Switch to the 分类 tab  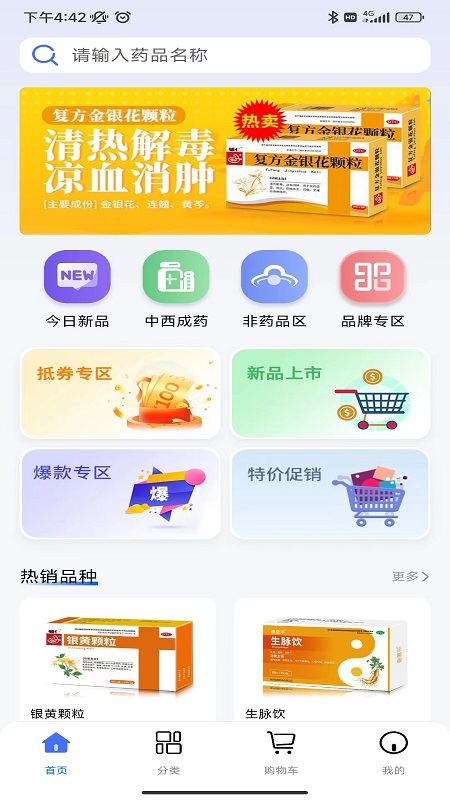point(169,754)
